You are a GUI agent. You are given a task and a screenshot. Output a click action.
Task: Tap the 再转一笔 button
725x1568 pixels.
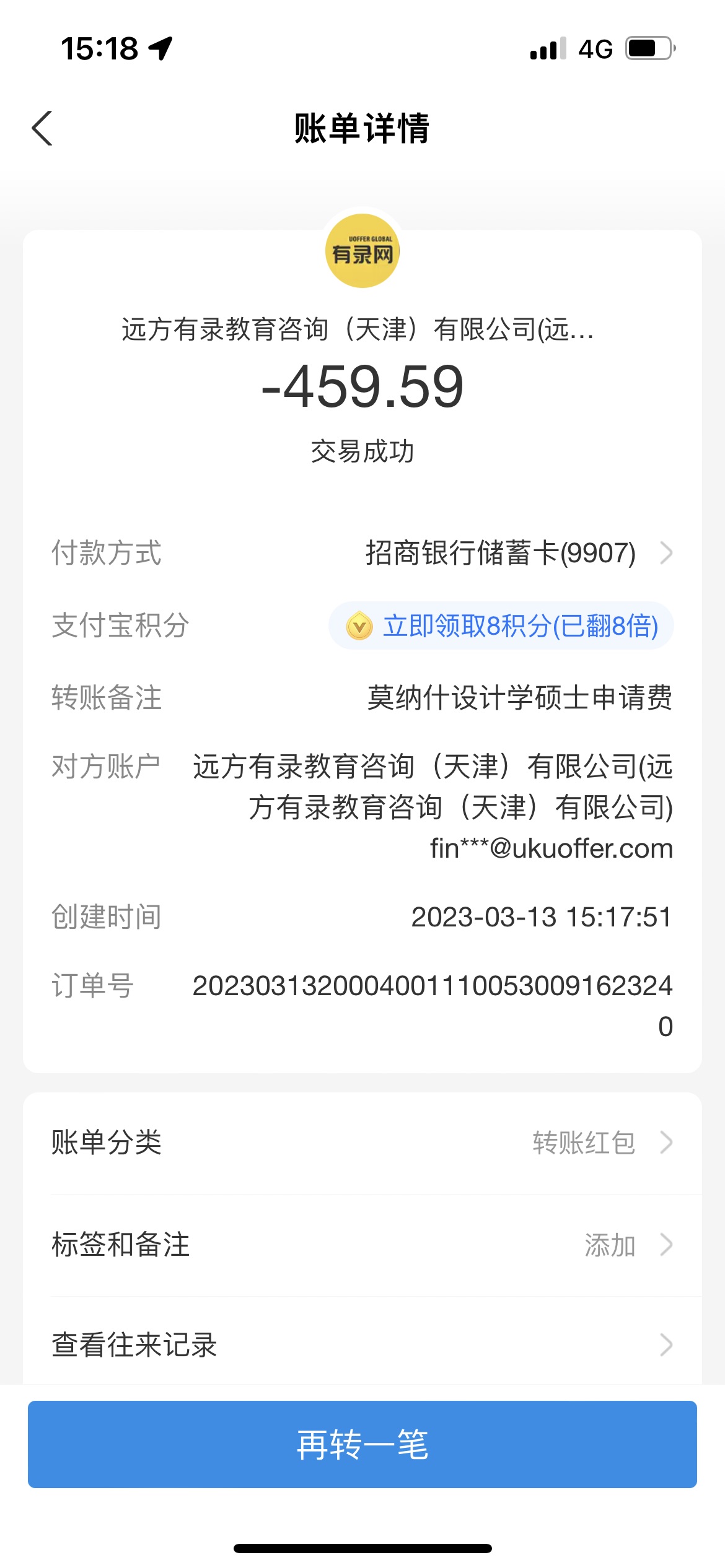click(362, 1444)
